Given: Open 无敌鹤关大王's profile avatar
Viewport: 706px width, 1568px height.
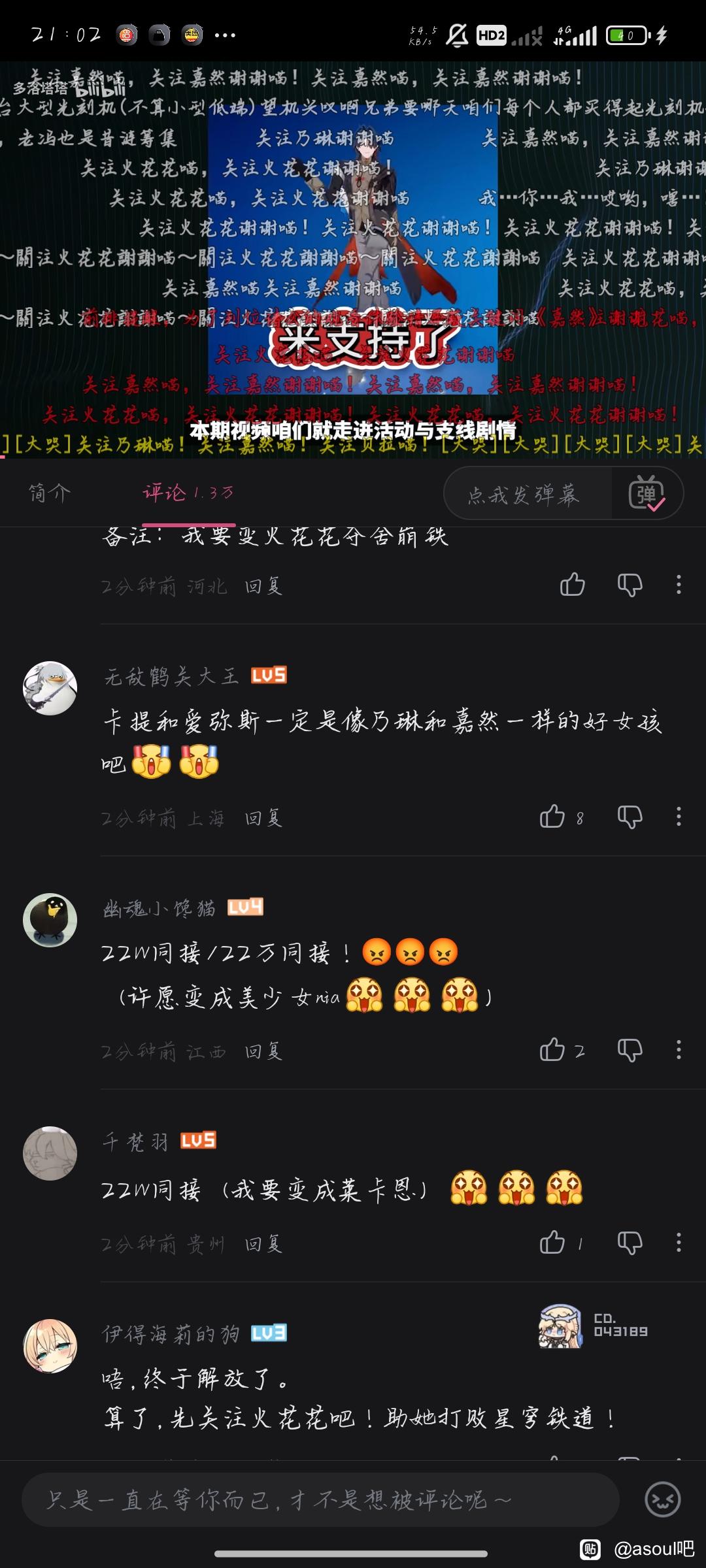Looking at the screenshot, I should 50,688.
